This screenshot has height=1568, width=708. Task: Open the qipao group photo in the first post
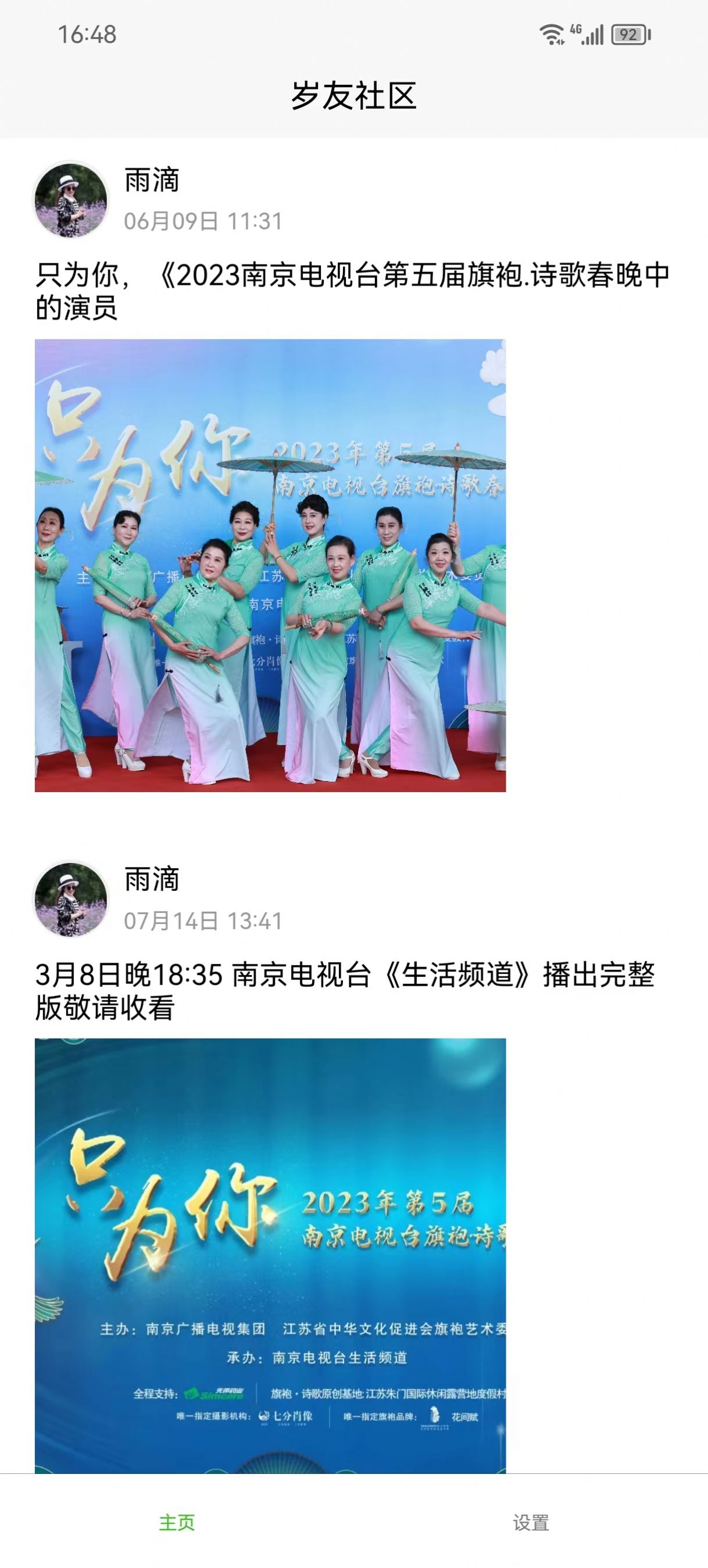pos(274,569)
